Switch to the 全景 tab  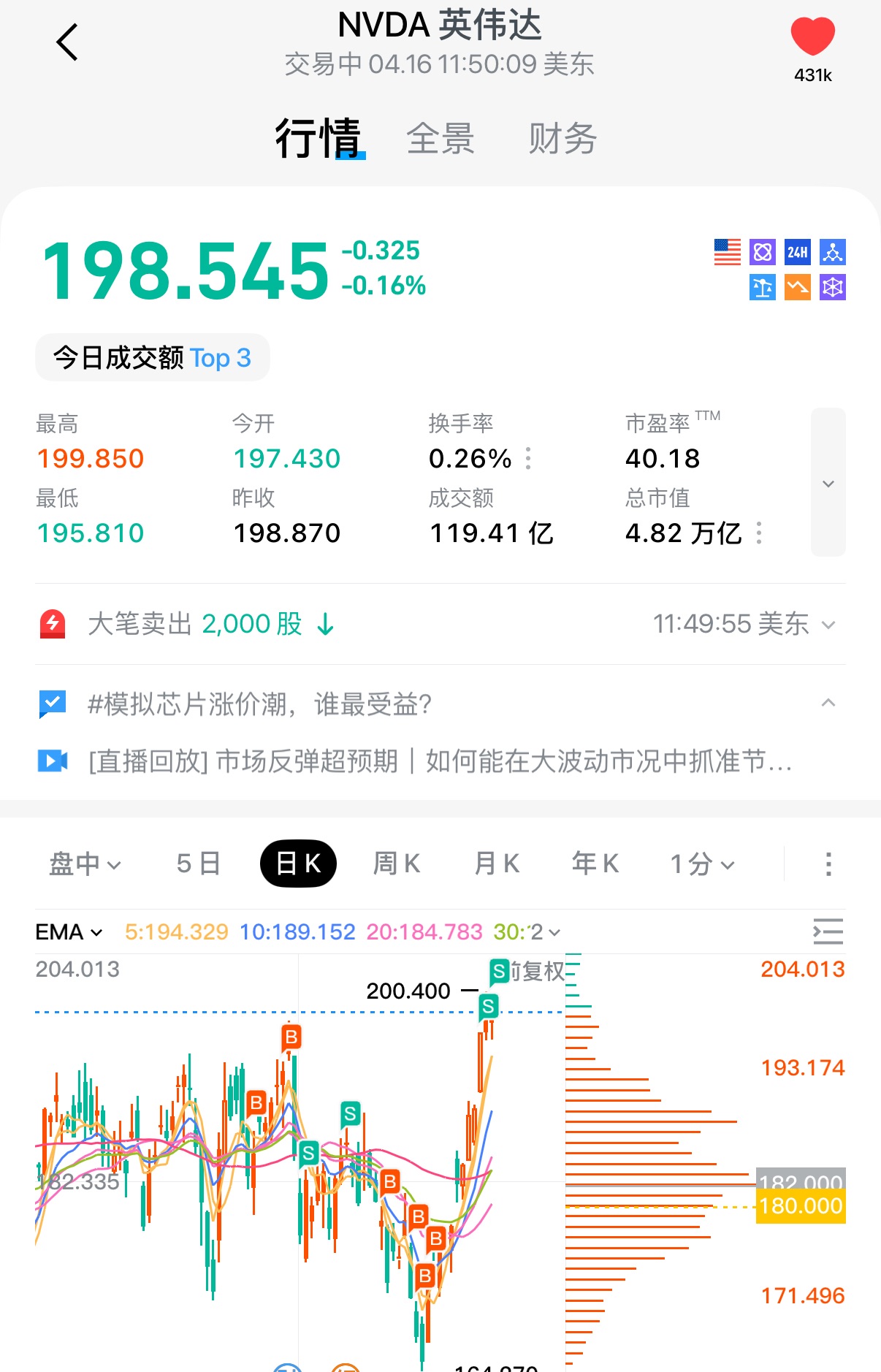click(x=440, y=139)
